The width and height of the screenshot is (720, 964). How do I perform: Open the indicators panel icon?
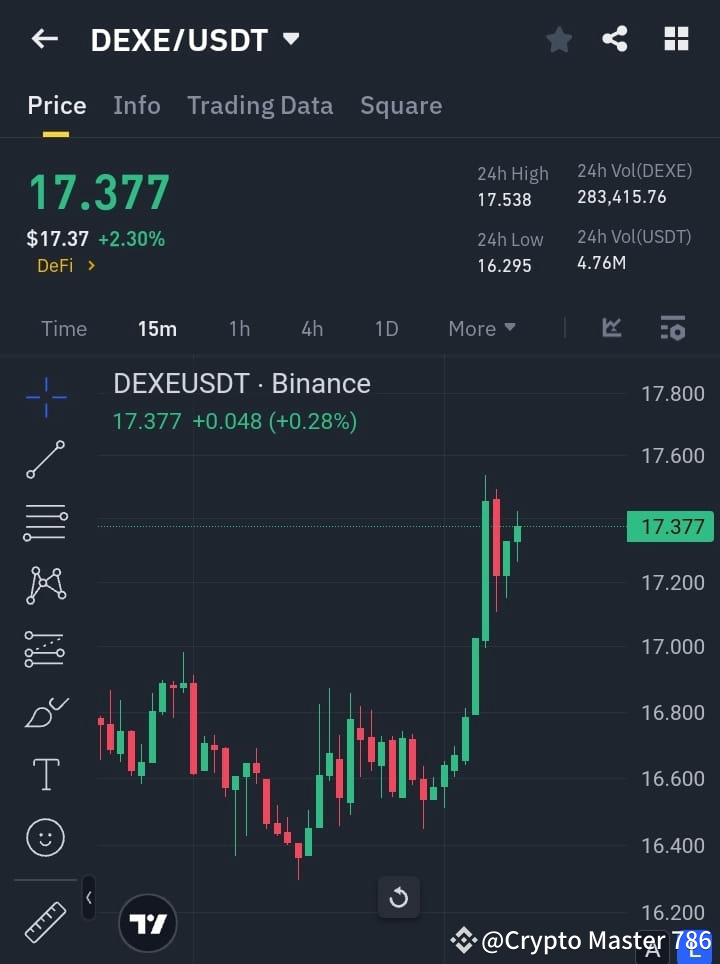(611, 328)
